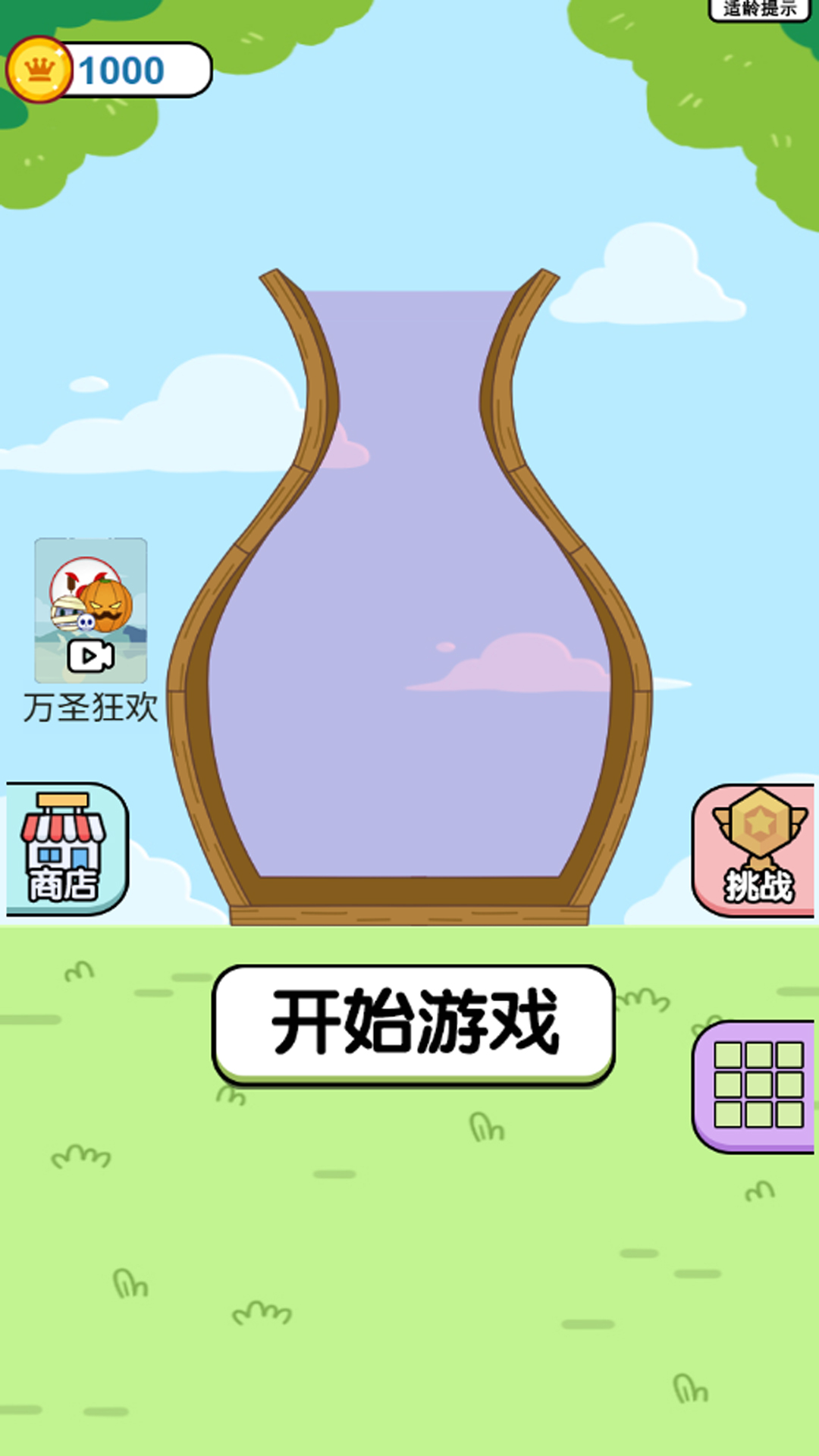This screenshot has height=1456, width=819.
Task: Open the 商店 shop
Action: (x=66, y=849)
